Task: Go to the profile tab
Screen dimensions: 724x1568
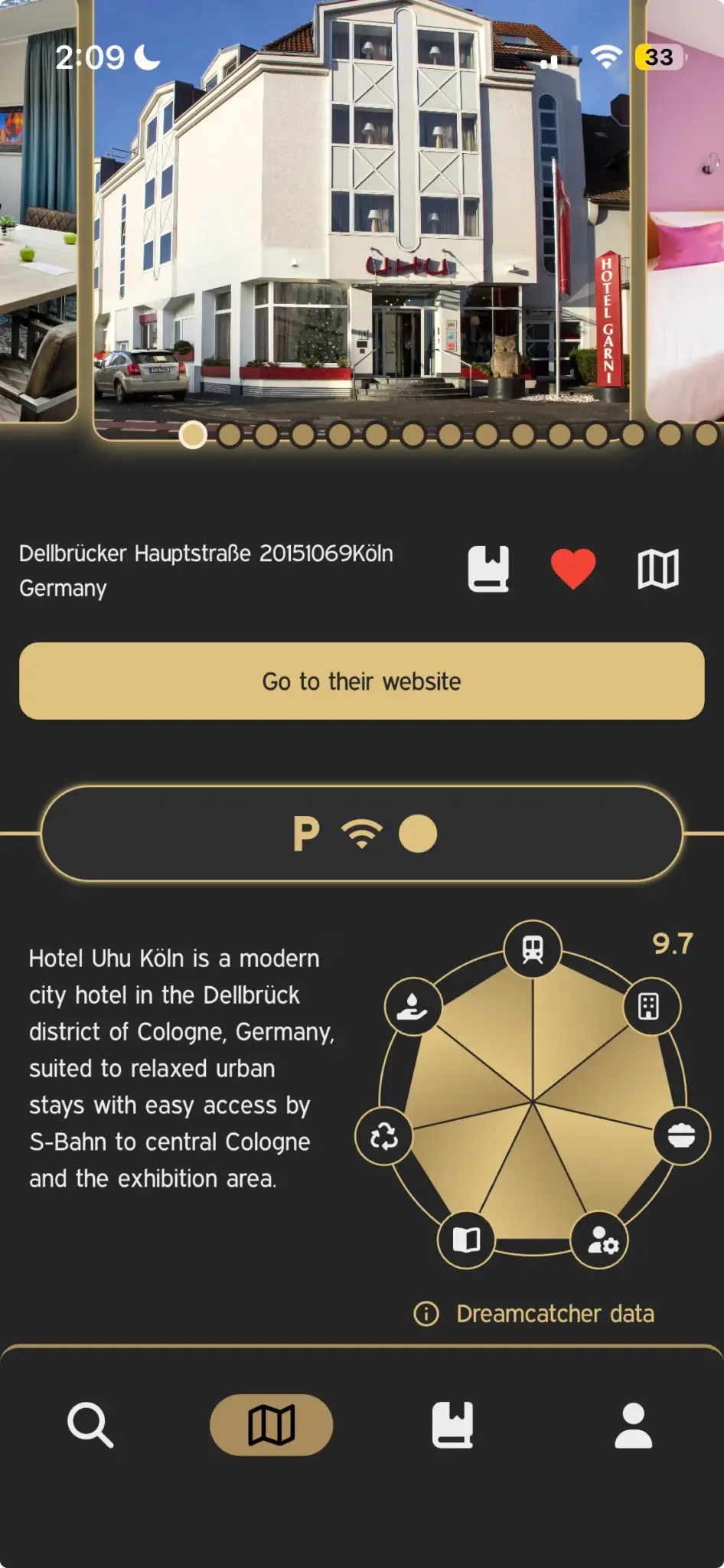Action: point(634,1425)
